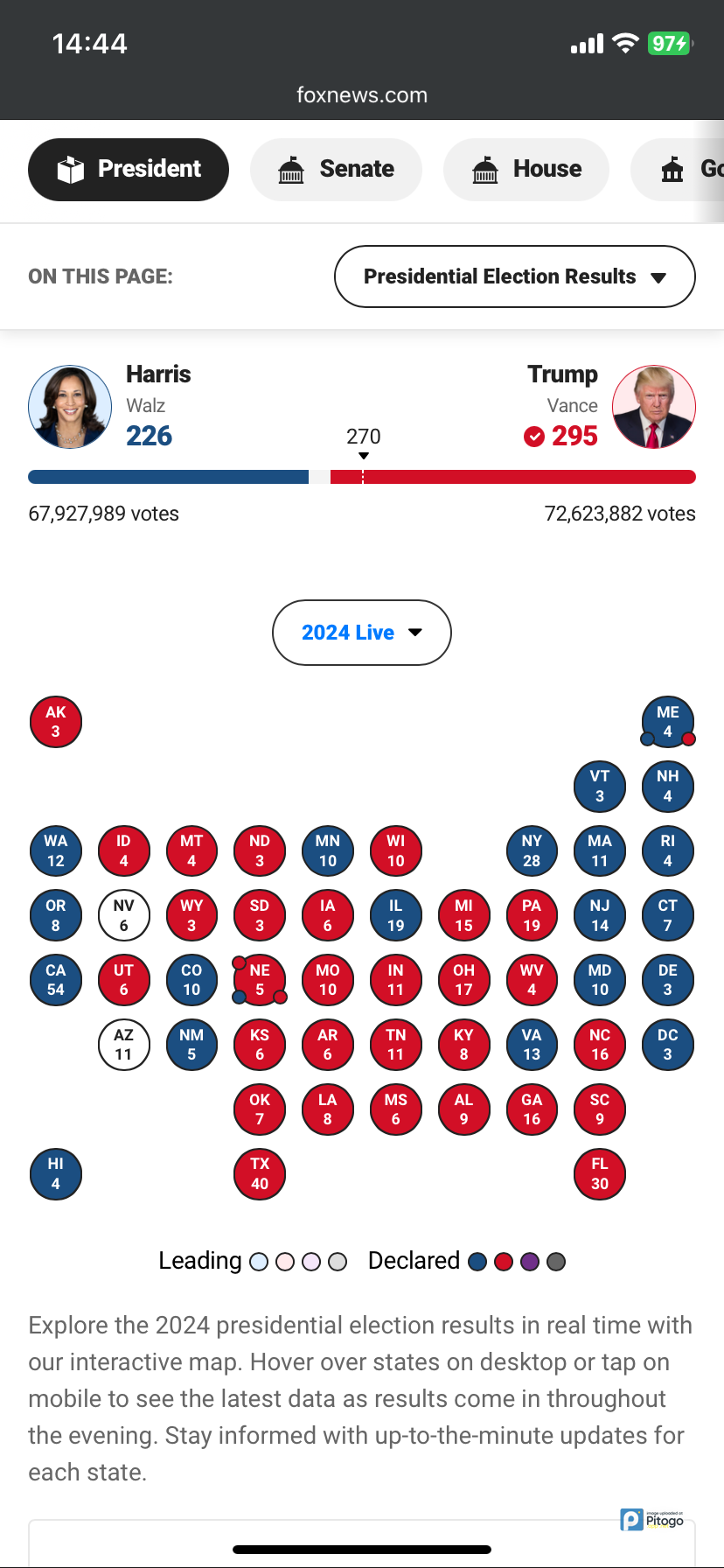Open Nevada results on the map
The image size is (724, 1568).
(x=124, y=915)
